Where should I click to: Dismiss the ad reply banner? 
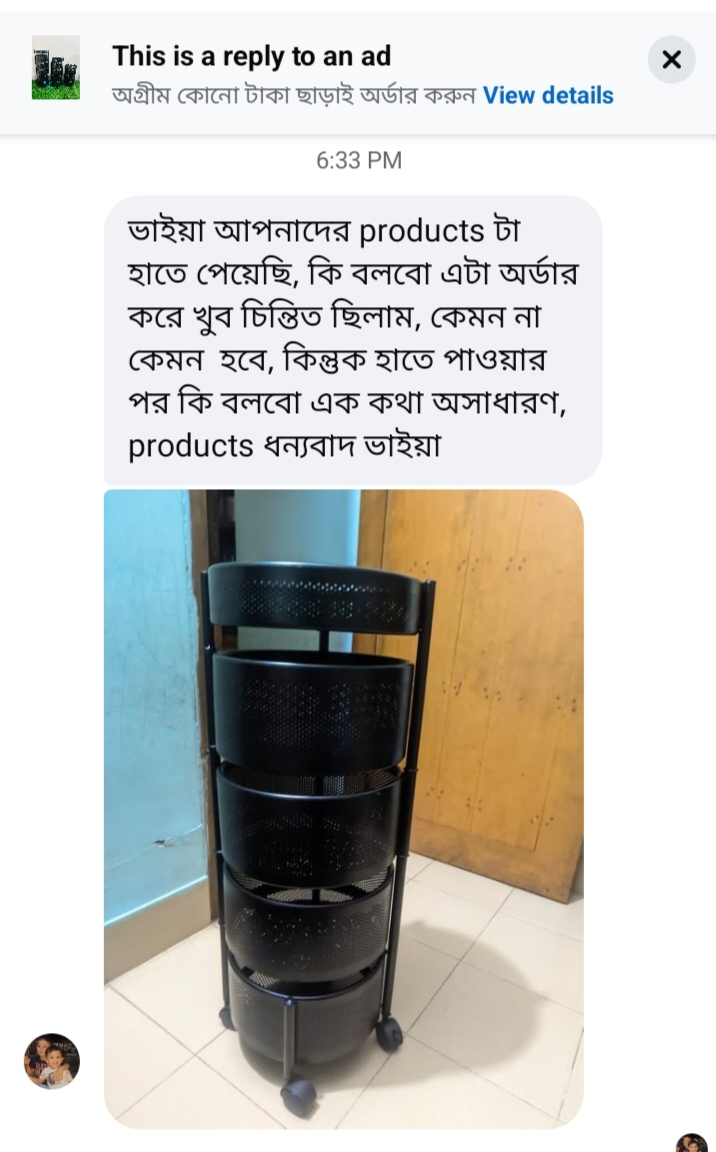(x=671, y=60)
